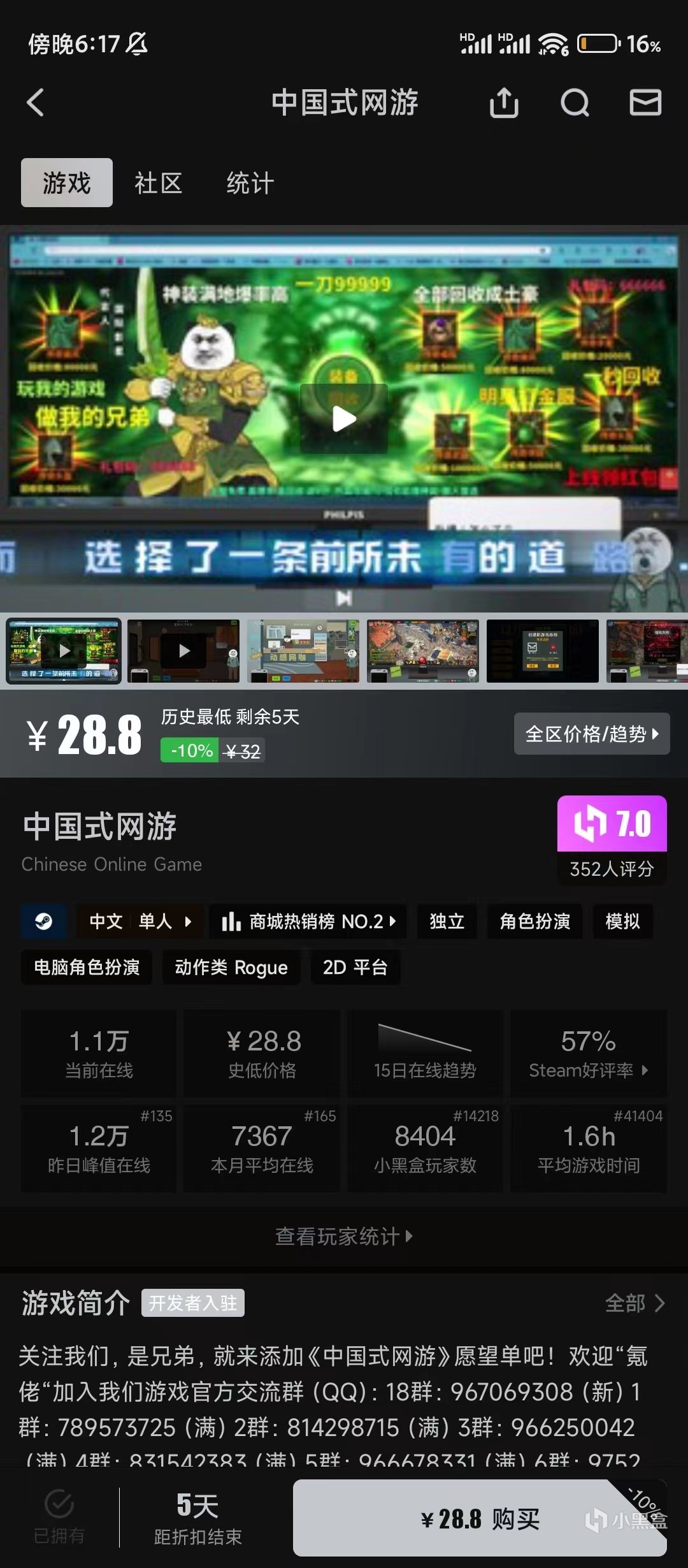Go back using the top-left arrow
This screenshot has width=688, height=1568.
36,103
